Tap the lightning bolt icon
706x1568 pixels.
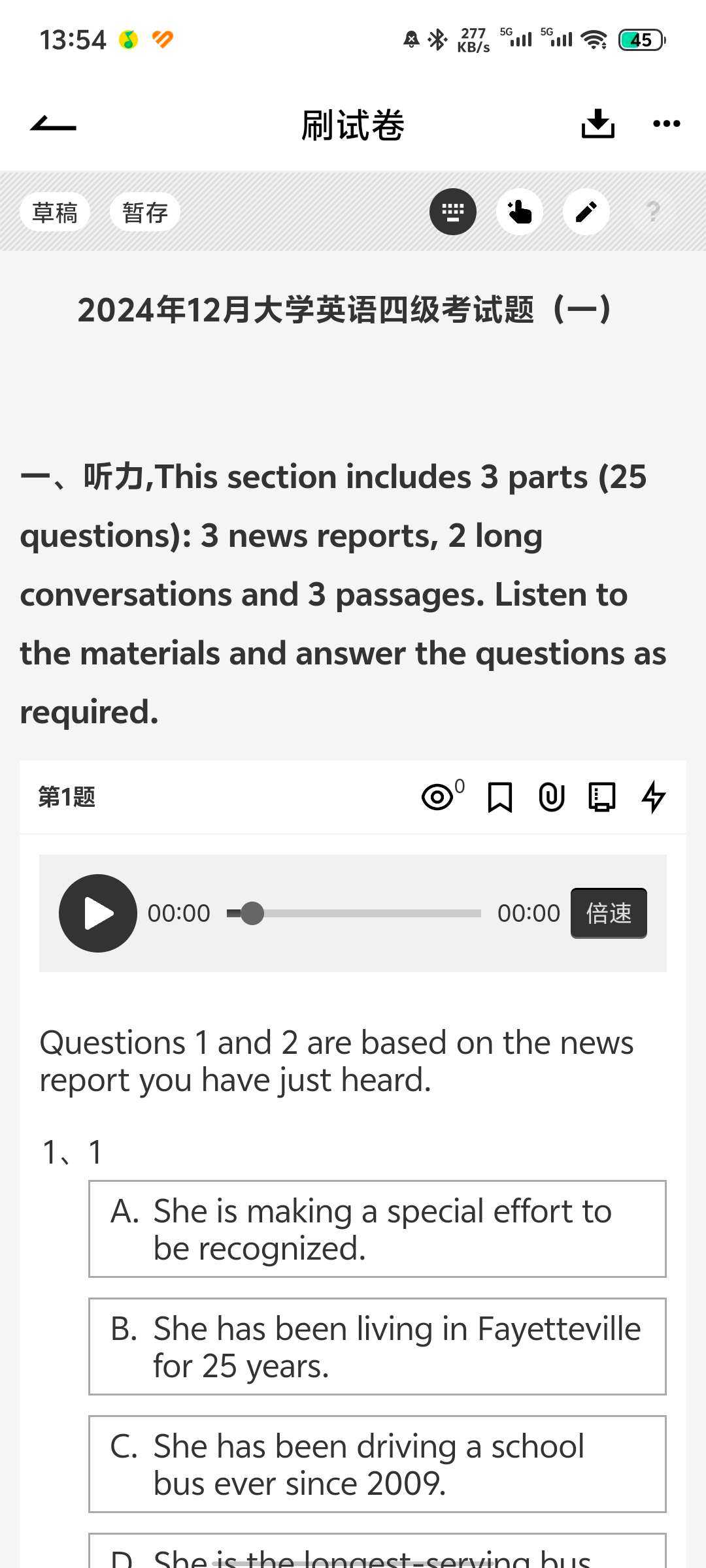(x=653, y=797)
